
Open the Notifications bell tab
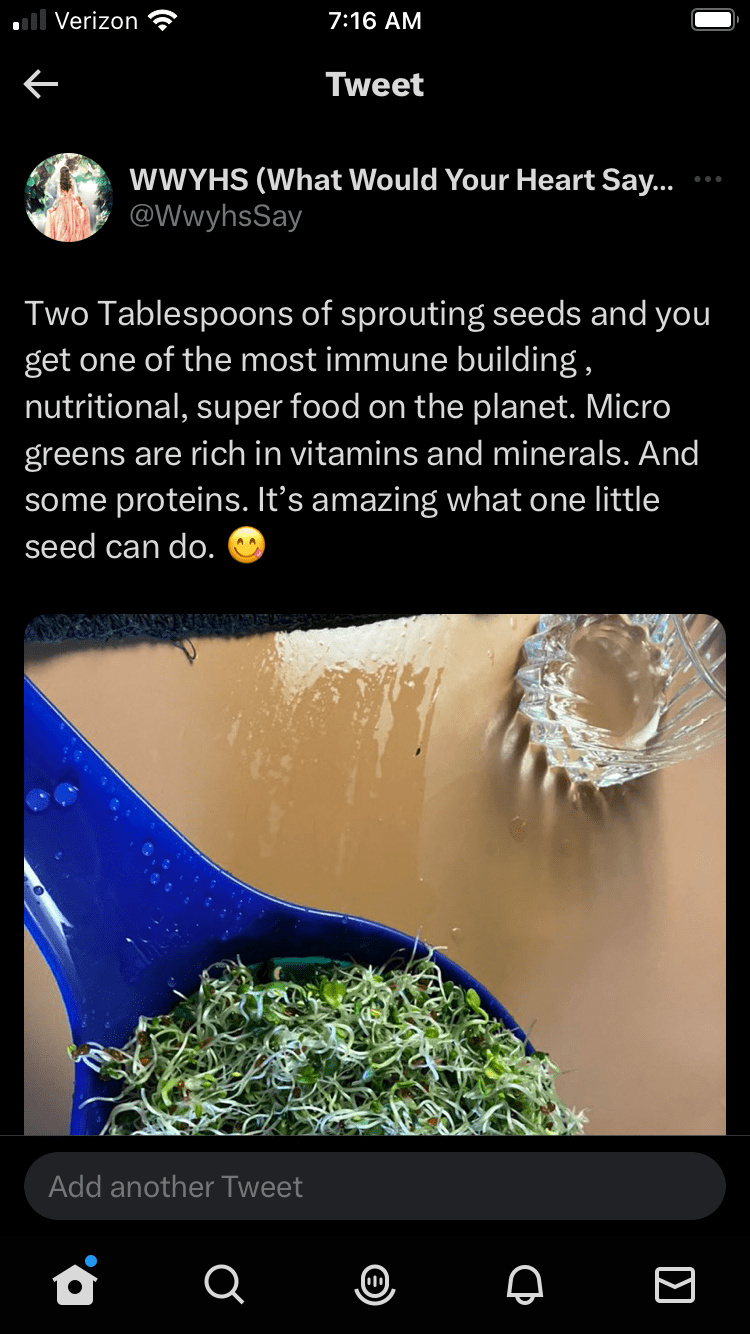point(525,1283)
